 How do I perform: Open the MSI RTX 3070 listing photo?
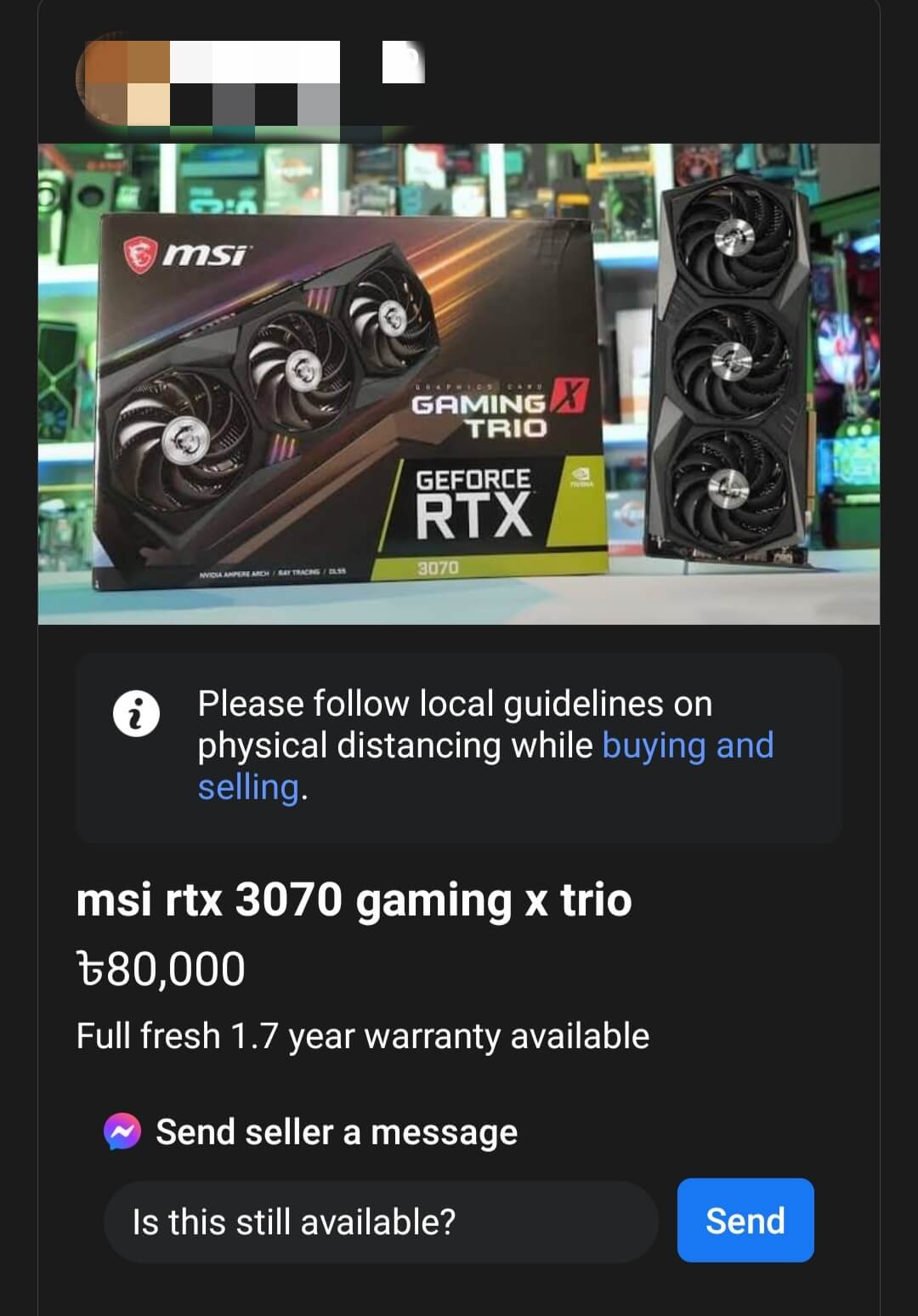pos(459,384)
